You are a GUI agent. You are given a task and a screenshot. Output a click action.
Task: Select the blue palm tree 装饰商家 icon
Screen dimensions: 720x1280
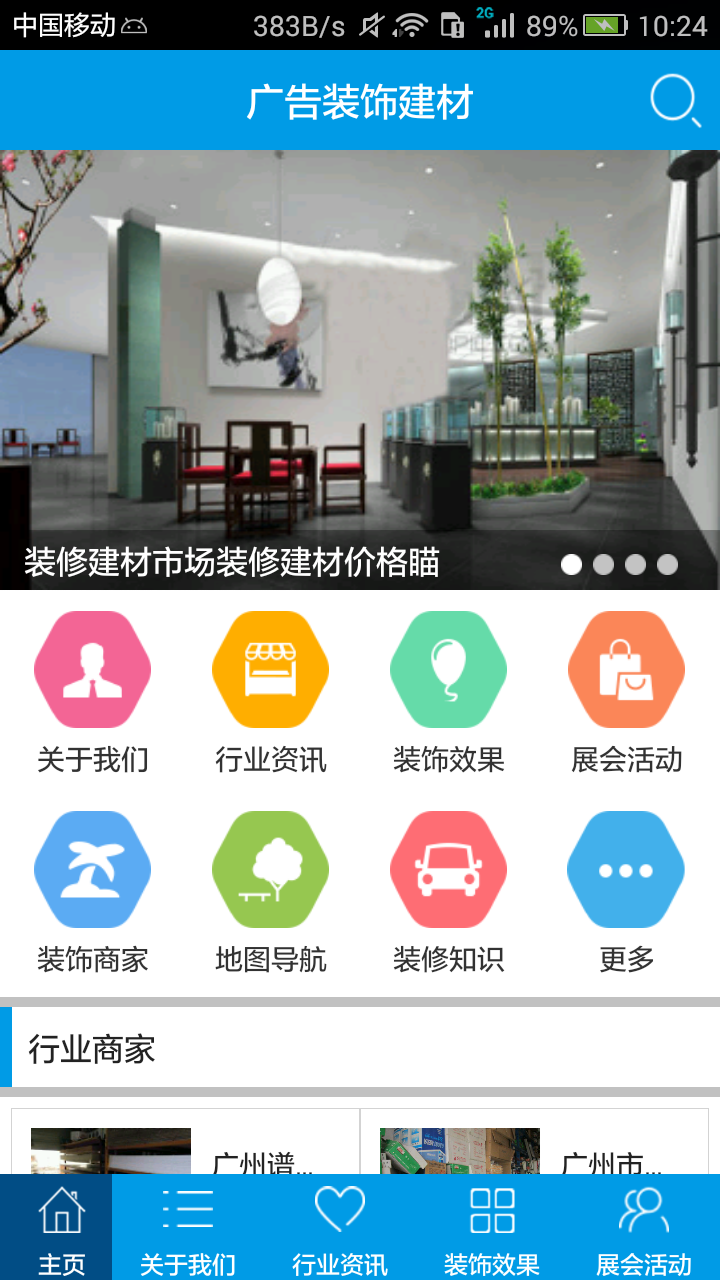92,869
